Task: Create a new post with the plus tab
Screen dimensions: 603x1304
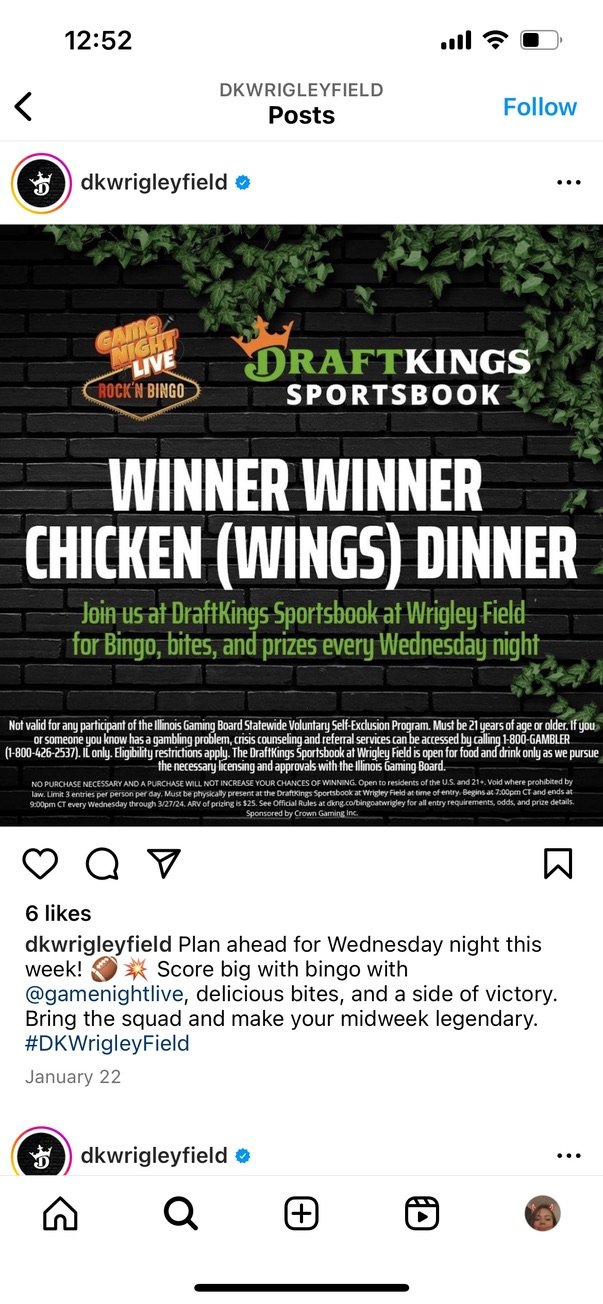Action: pos(301,1214)
